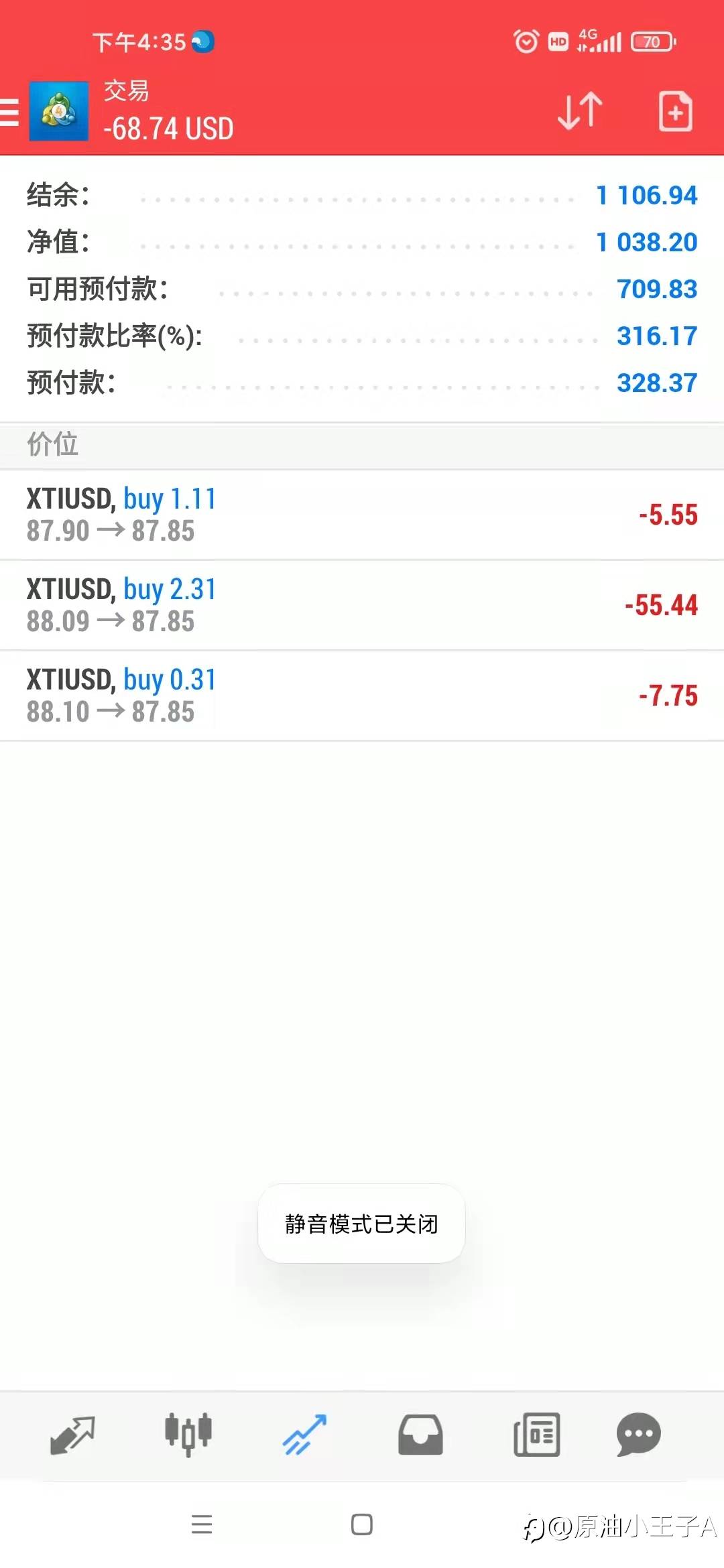Open the XTIUSD buy 0.31 position
The height and width of the screenshot is (1568, 724).
362,696
